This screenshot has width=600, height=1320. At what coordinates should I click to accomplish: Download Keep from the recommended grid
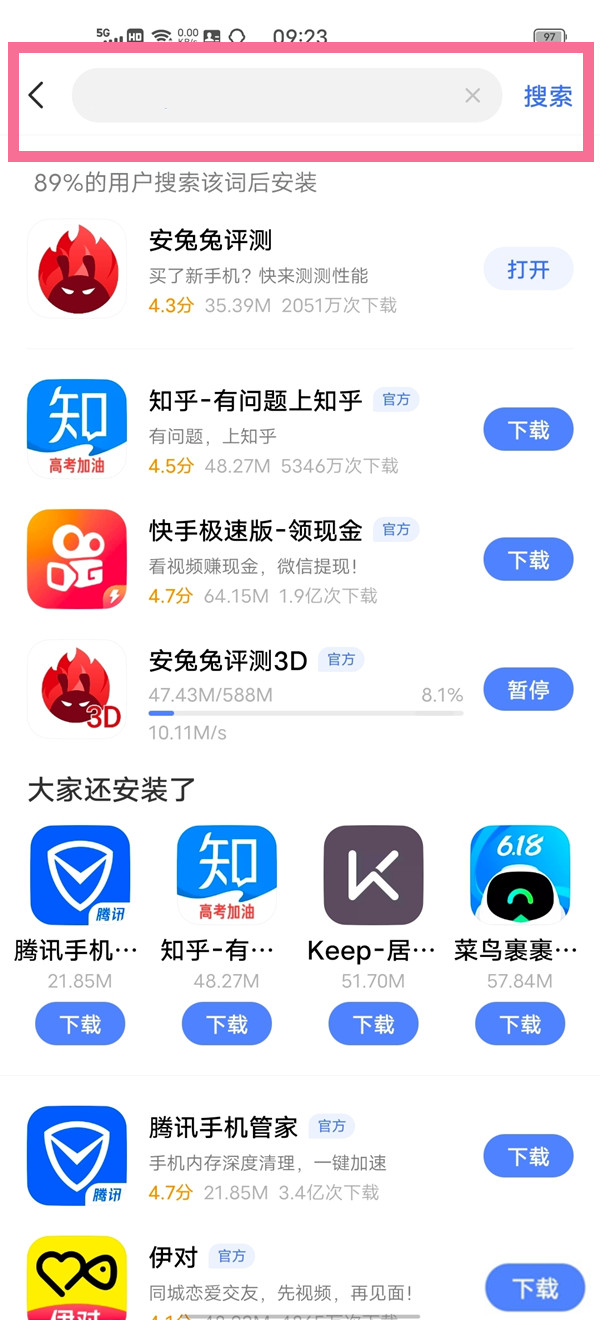[x=374, y=1024]
